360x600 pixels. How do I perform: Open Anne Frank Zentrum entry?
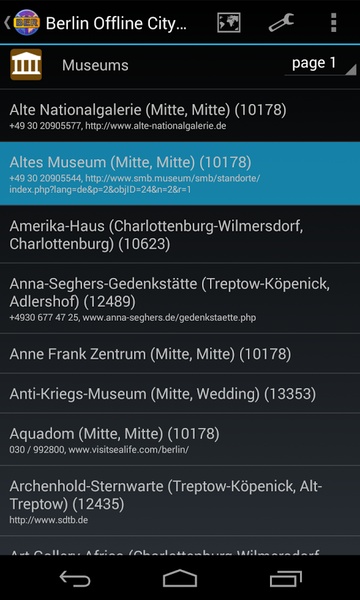point(180,354)
